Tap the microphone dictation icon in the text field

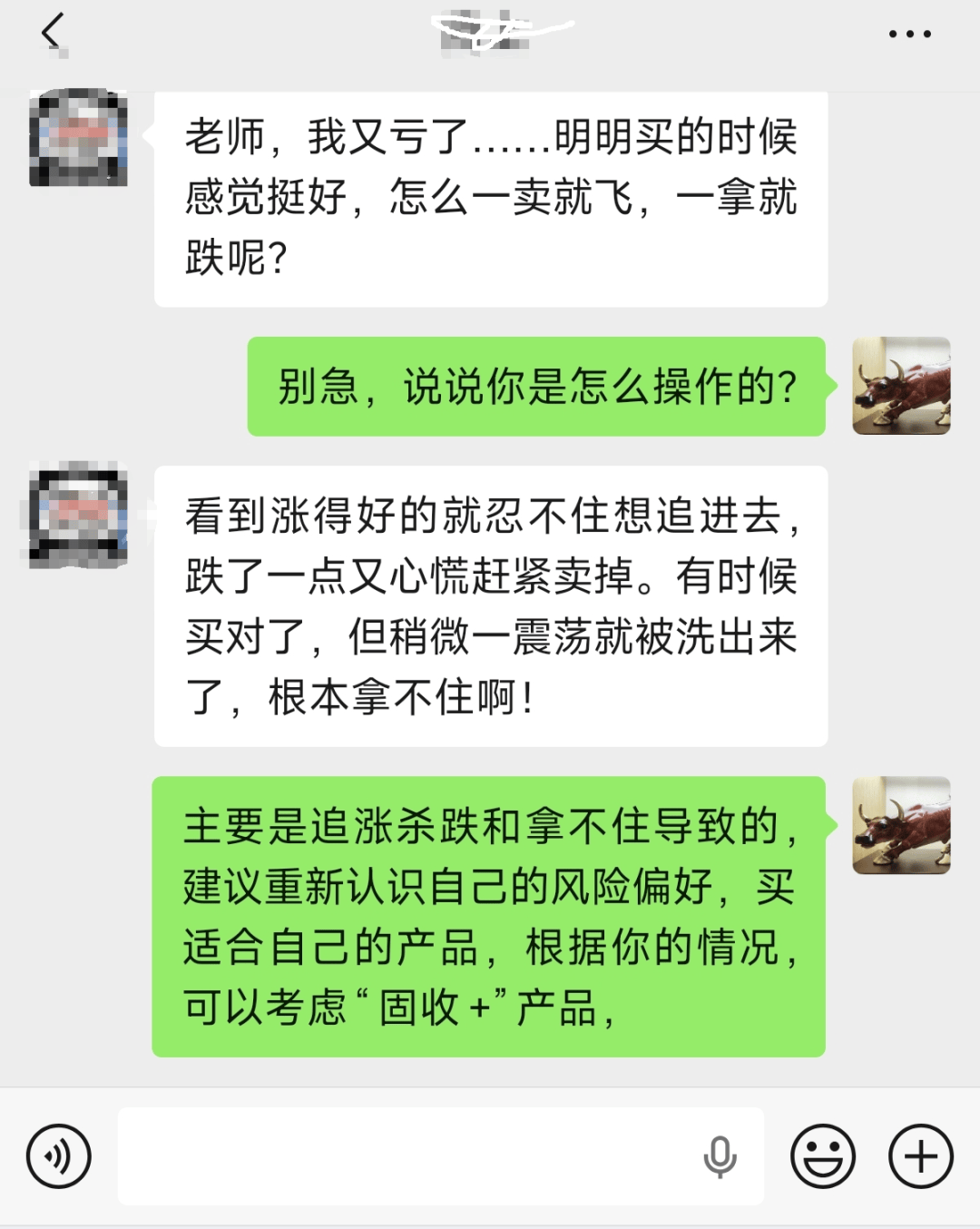(720, 1156)
